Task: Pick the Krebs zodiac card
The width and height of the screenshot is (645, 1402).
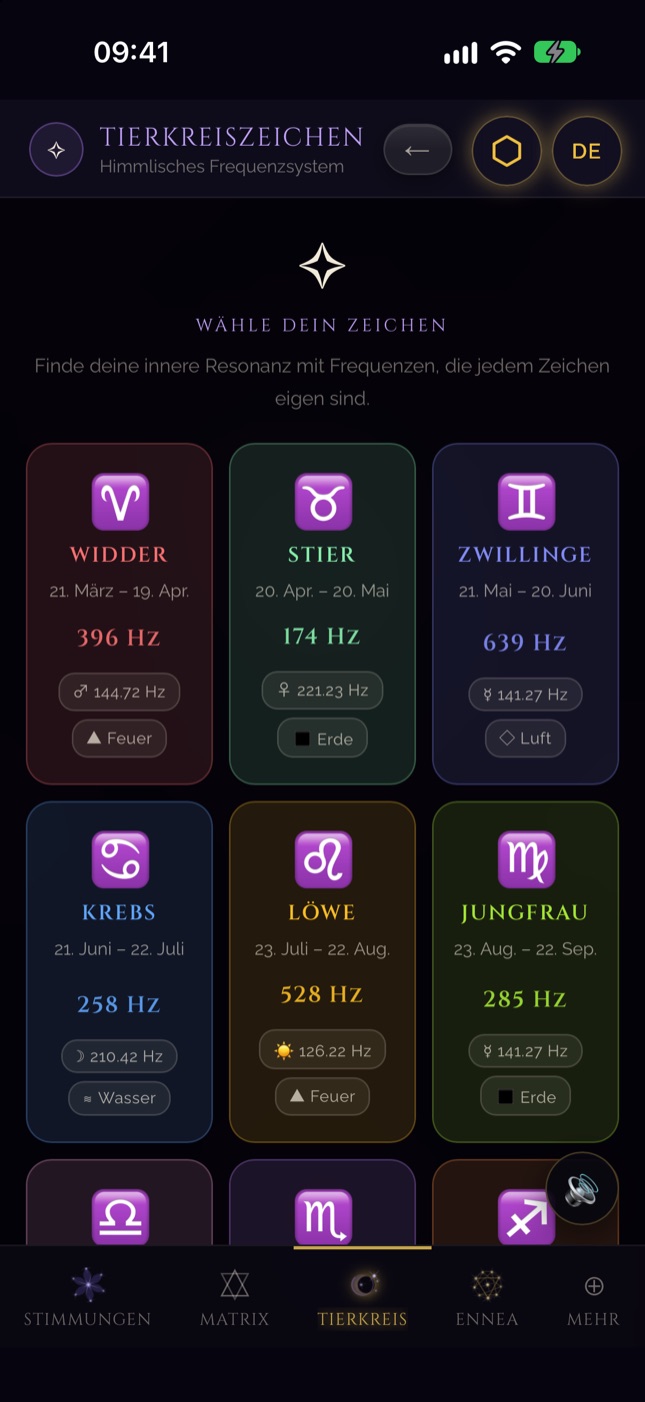Action: (x=119, y=972)
